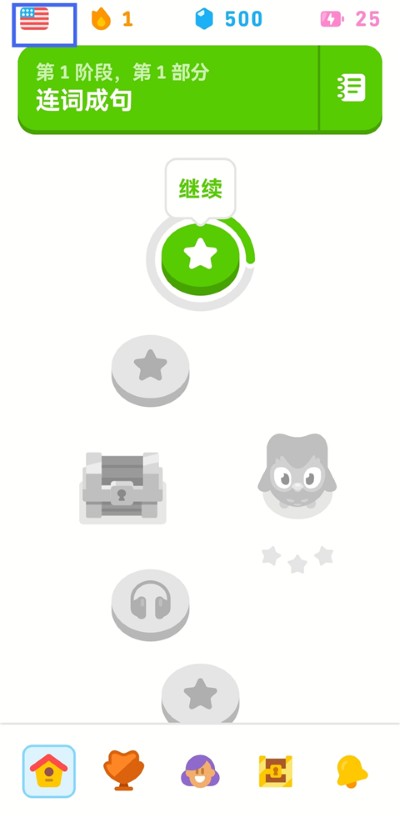
Task: Start the green star lesson
Action: (200, 259)
